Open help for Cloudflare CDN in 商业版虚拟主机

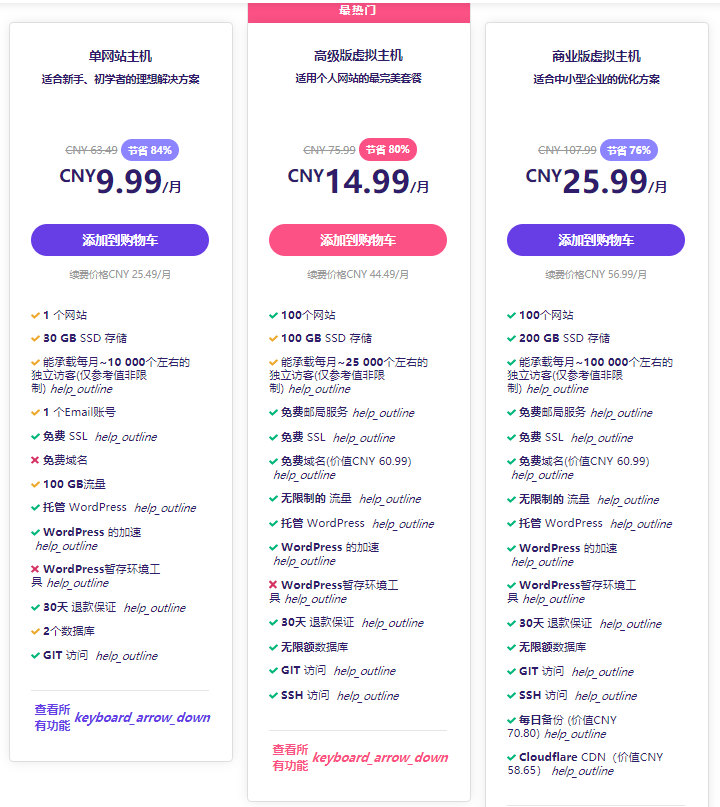coord(583,771)
